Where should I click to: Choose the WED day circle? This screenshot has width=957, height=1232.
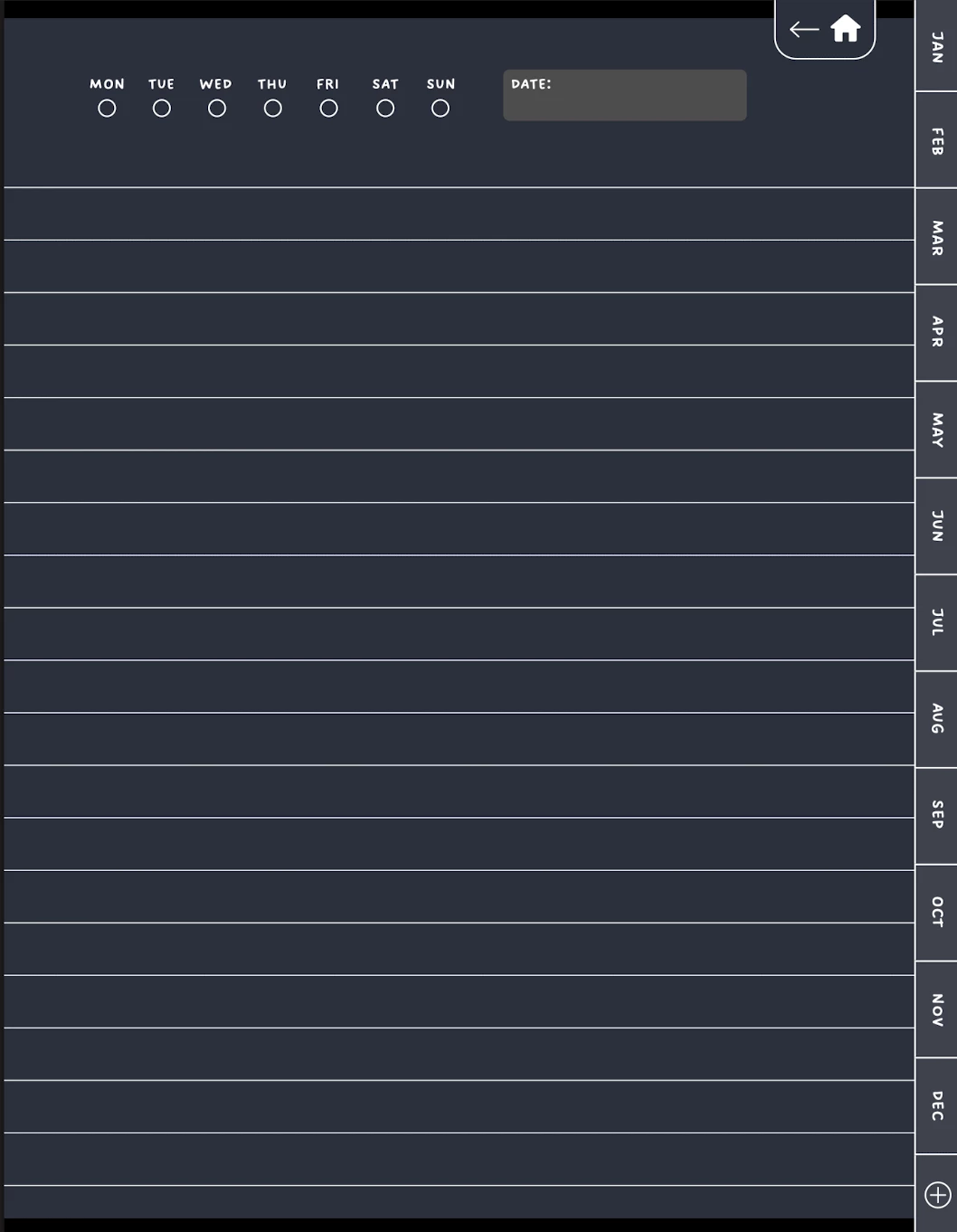click(217, 109)
